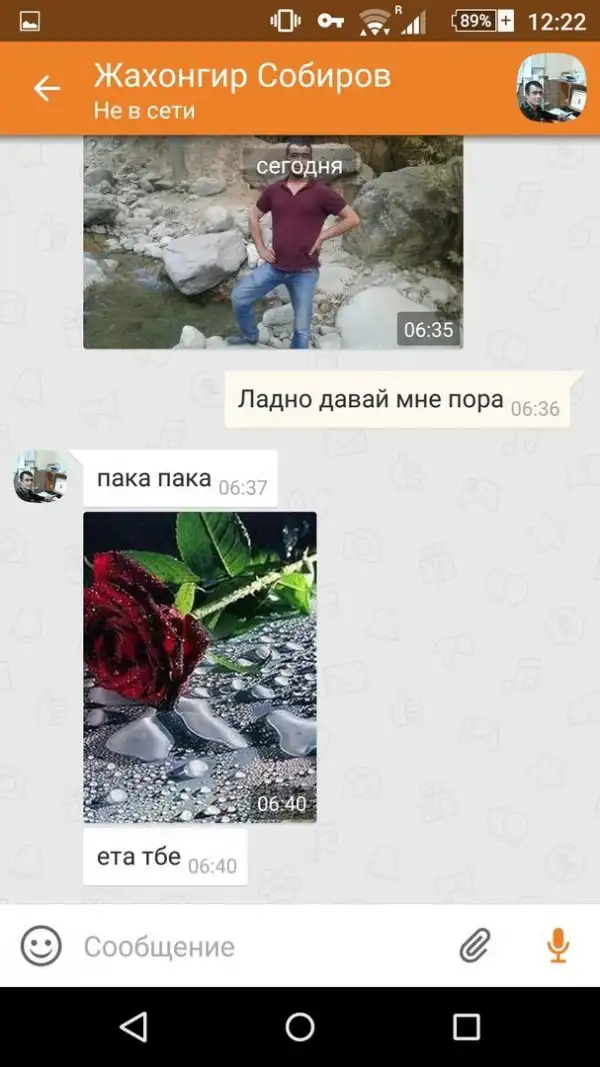Tap the sender avatar beside пака пака

point(40,476)
